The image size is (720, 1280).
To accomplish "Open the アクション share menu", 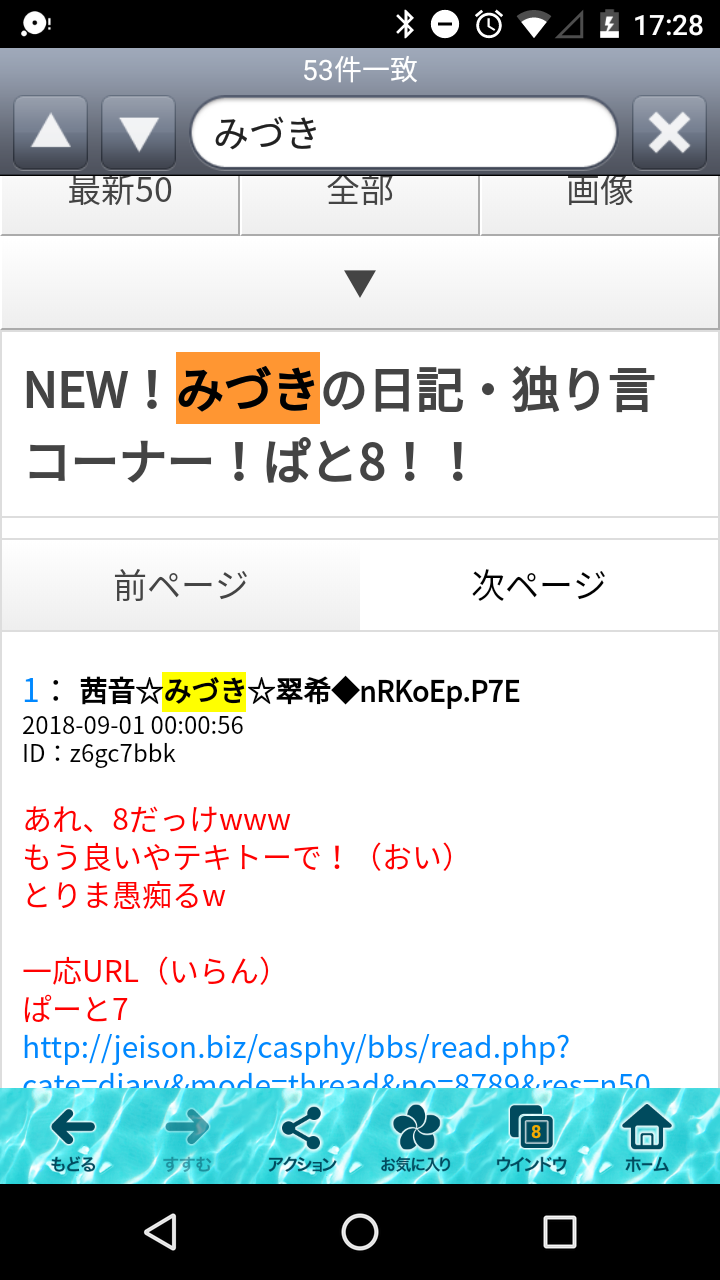I will click(x=302, y=1138).
